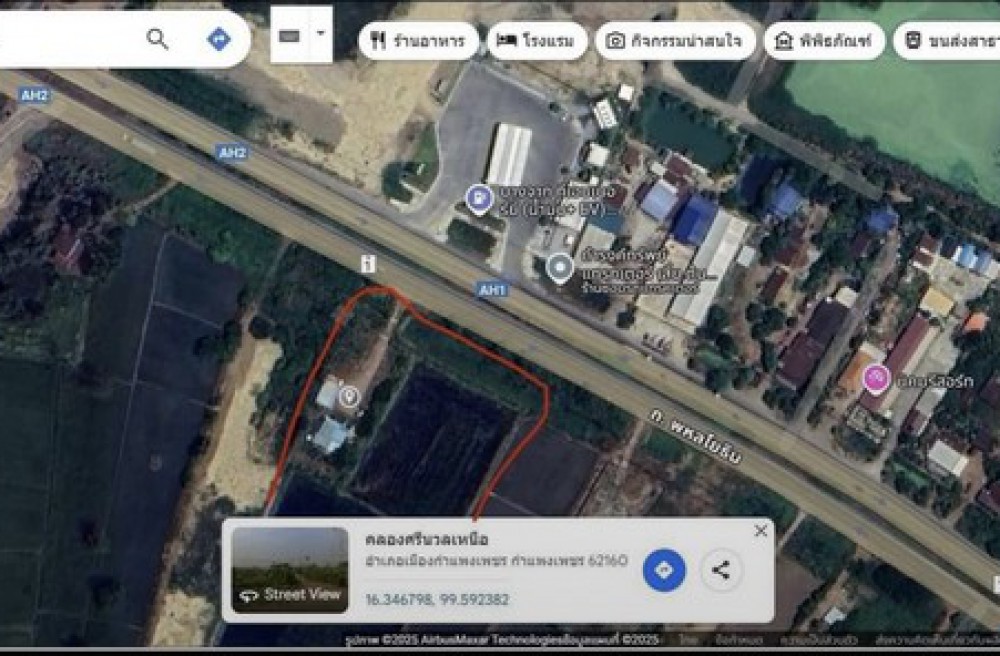This screenshot has width=1000, height=656.
Task: Tap the พิพิธภัณฑ์ chip
Action: pos(824,41)
